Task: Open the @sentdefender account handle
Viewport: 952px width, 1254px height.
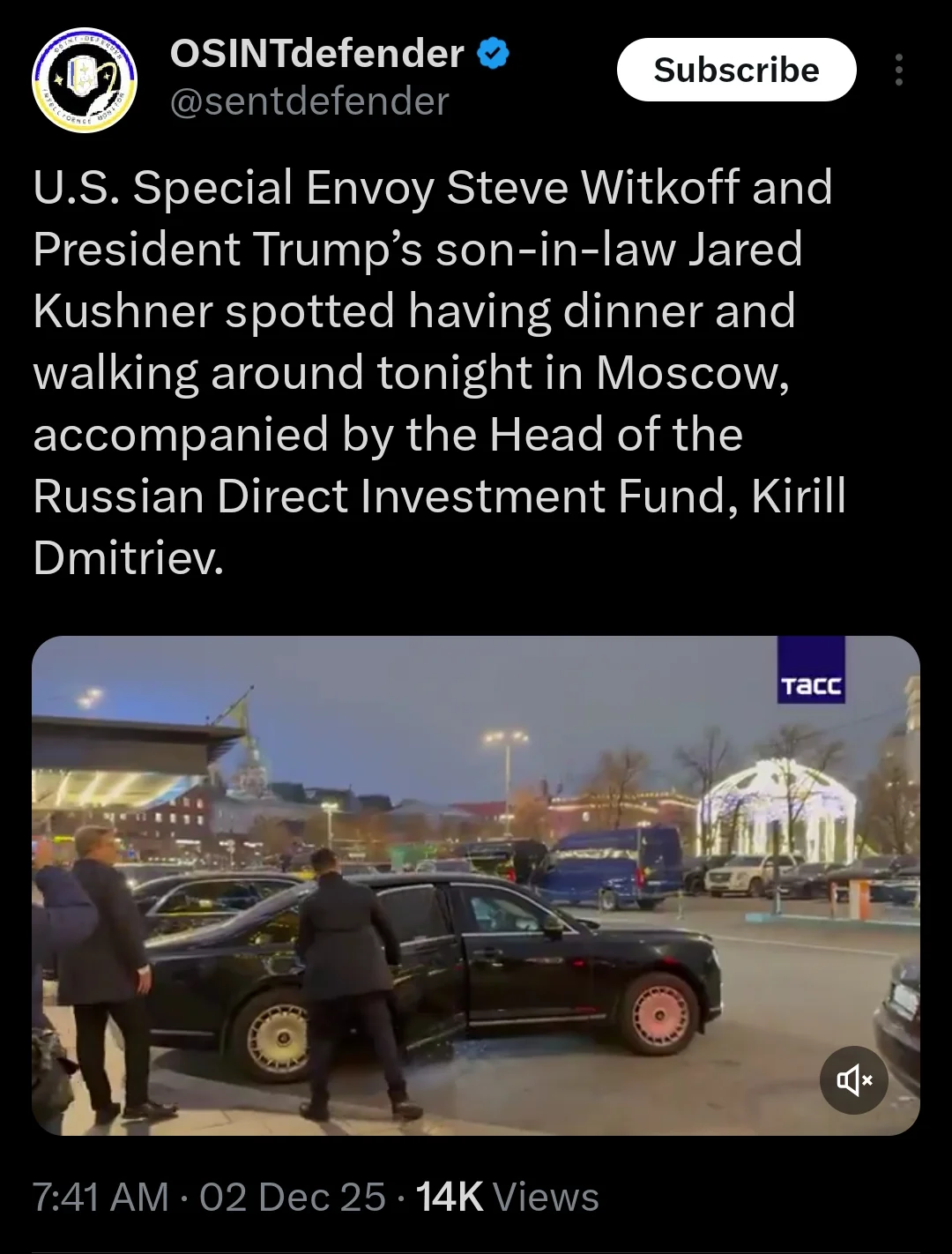Action: tap(309, 102)
